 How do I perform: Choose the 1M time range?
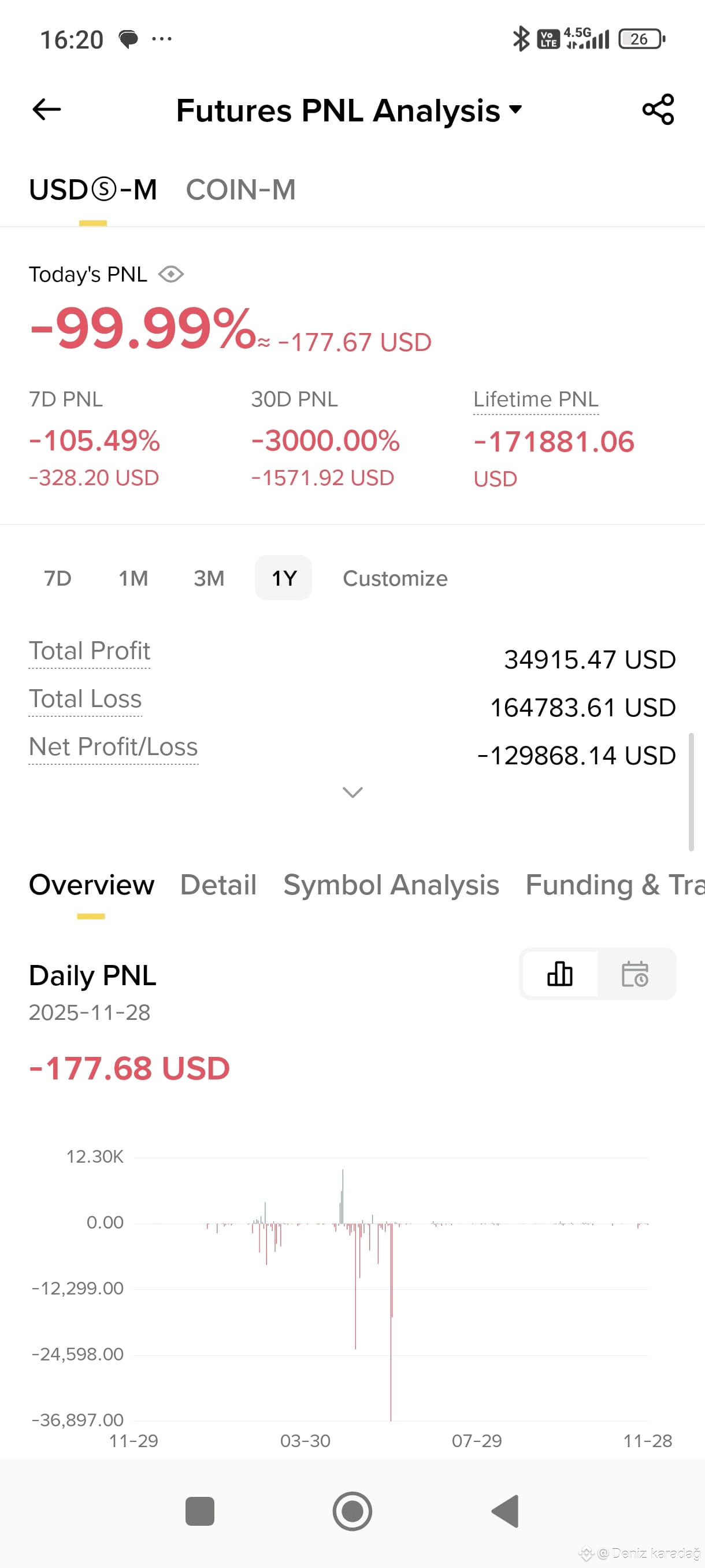tap(133, 578)
